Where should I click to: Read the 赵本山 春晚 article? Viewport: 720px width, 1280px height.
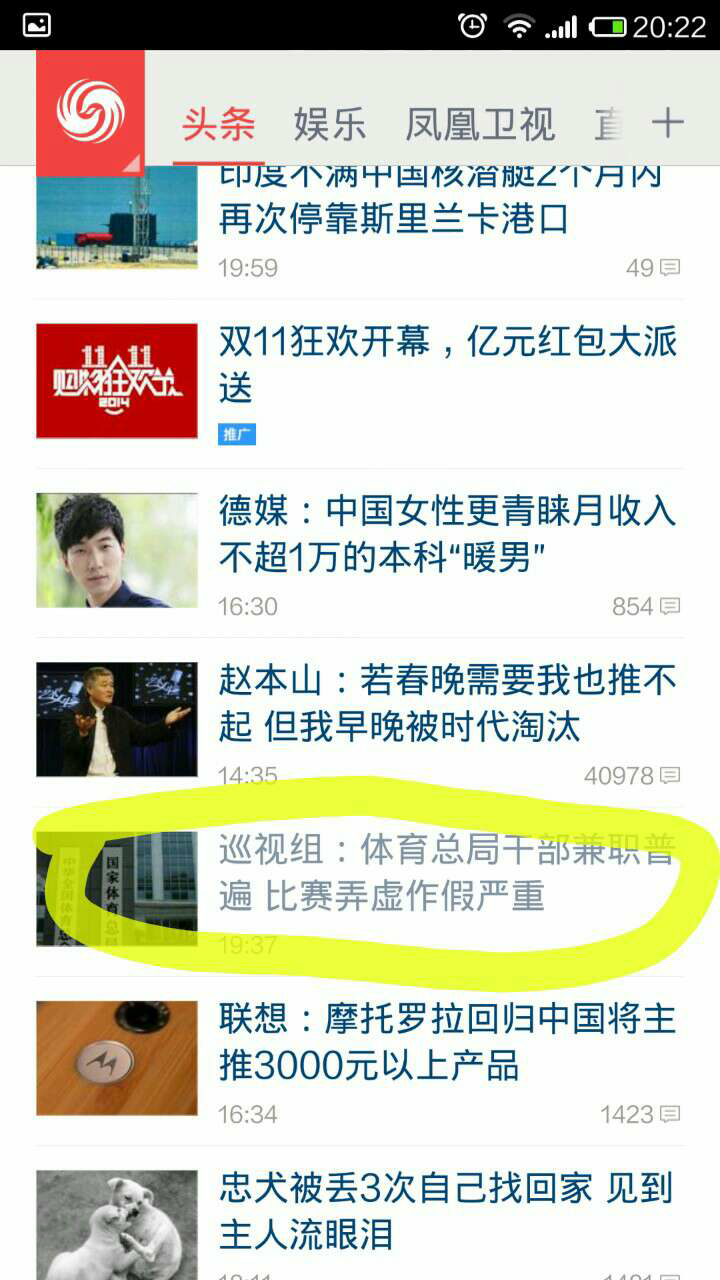click(x=360, y=722)
